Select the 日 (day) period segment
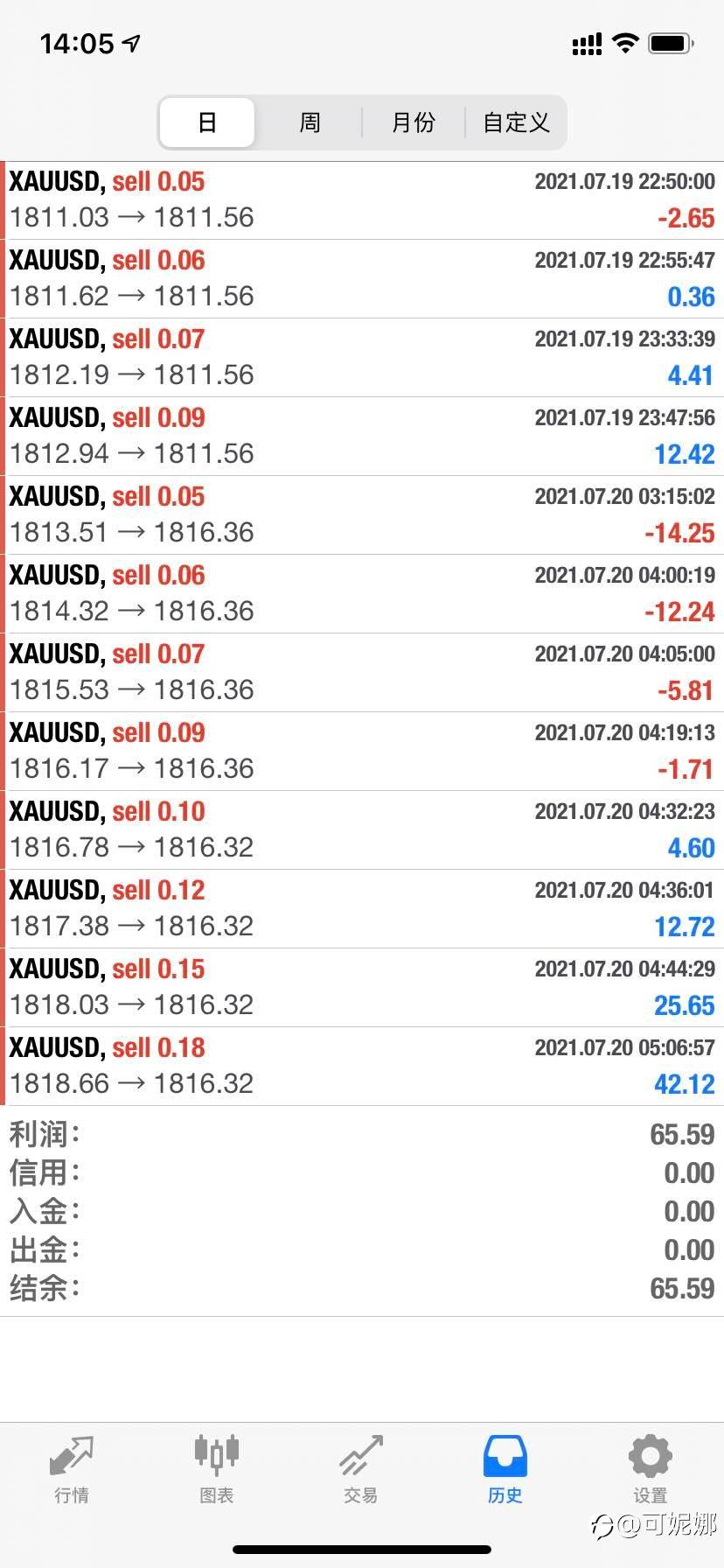Viewport: 724px width, 1568px height. [x=207, y=122]
